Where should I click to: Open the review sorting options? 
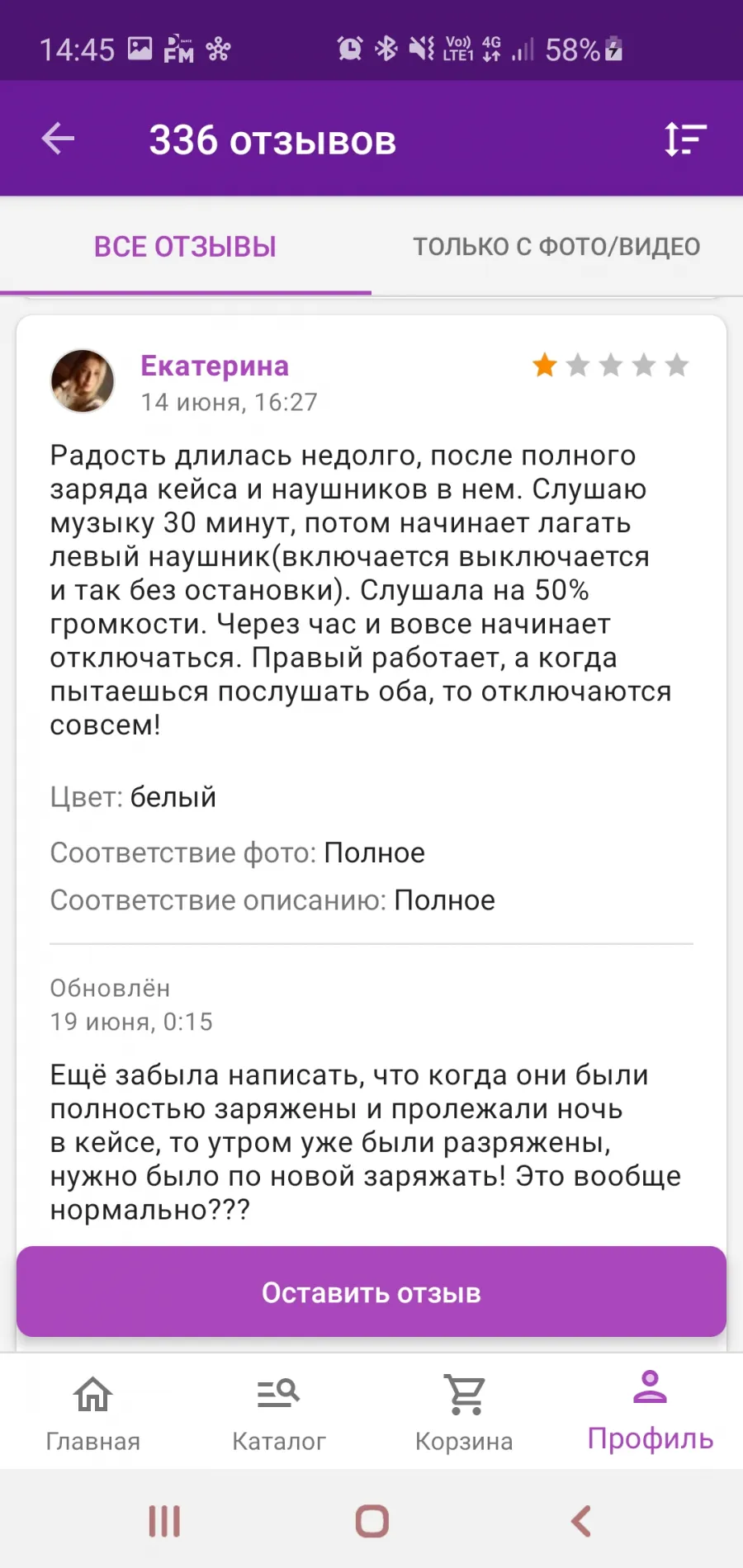[x=685, y=139]
